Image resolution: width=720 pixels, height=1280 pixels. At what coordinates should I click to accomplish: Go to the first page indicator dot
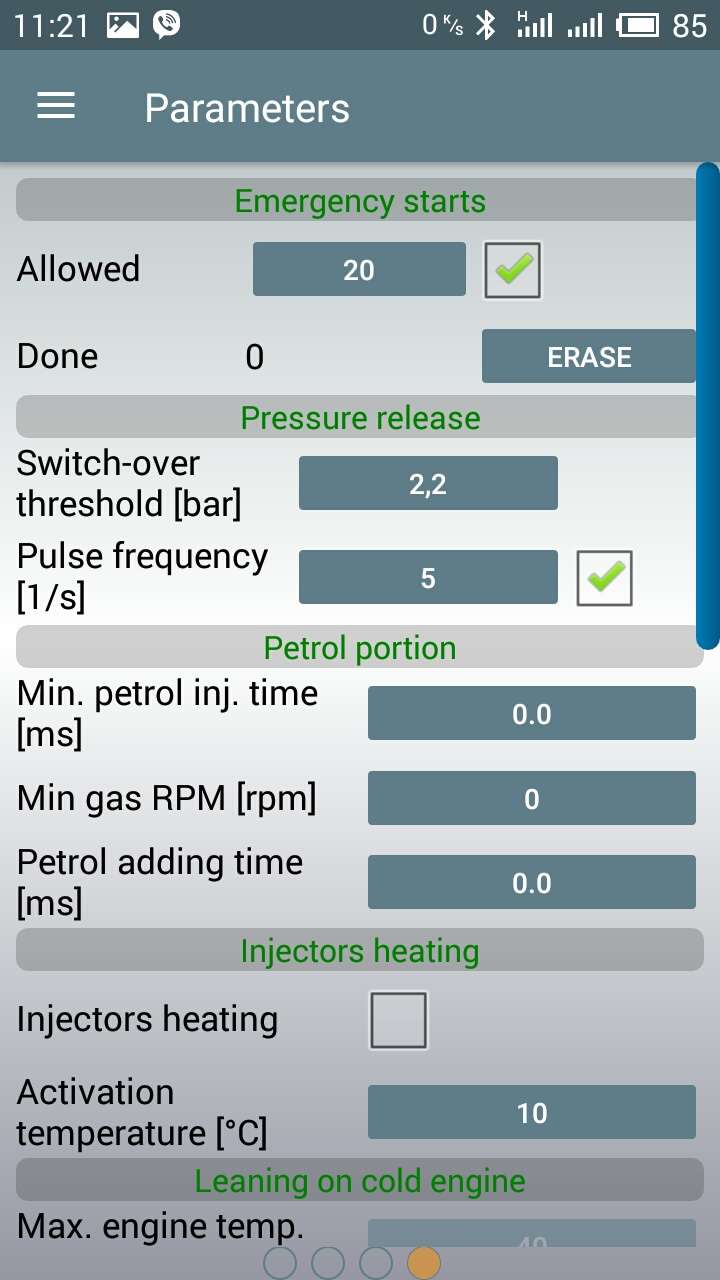[280, 1263]
